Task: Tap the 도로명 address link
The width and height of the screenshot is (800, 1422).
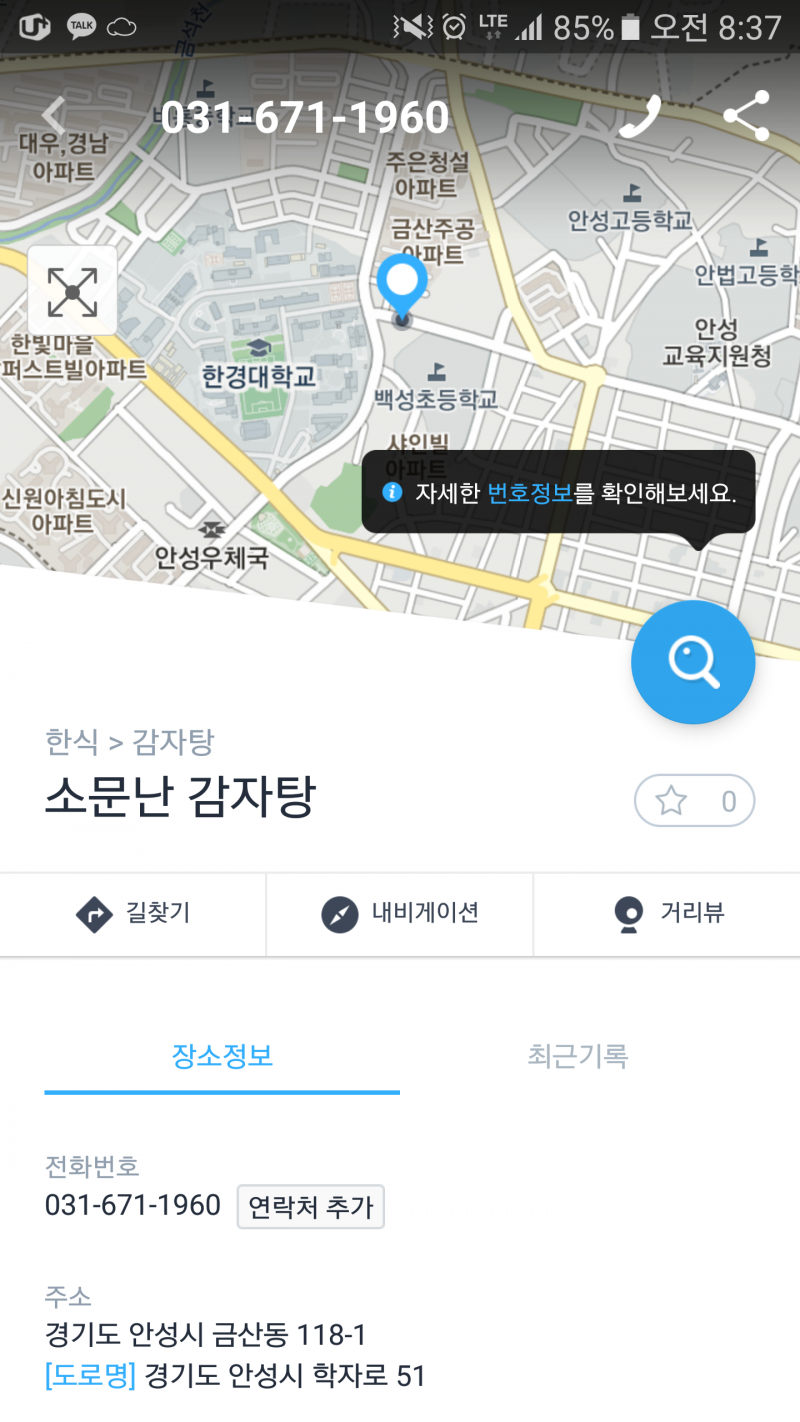Action: click(x=90, y=1377)
